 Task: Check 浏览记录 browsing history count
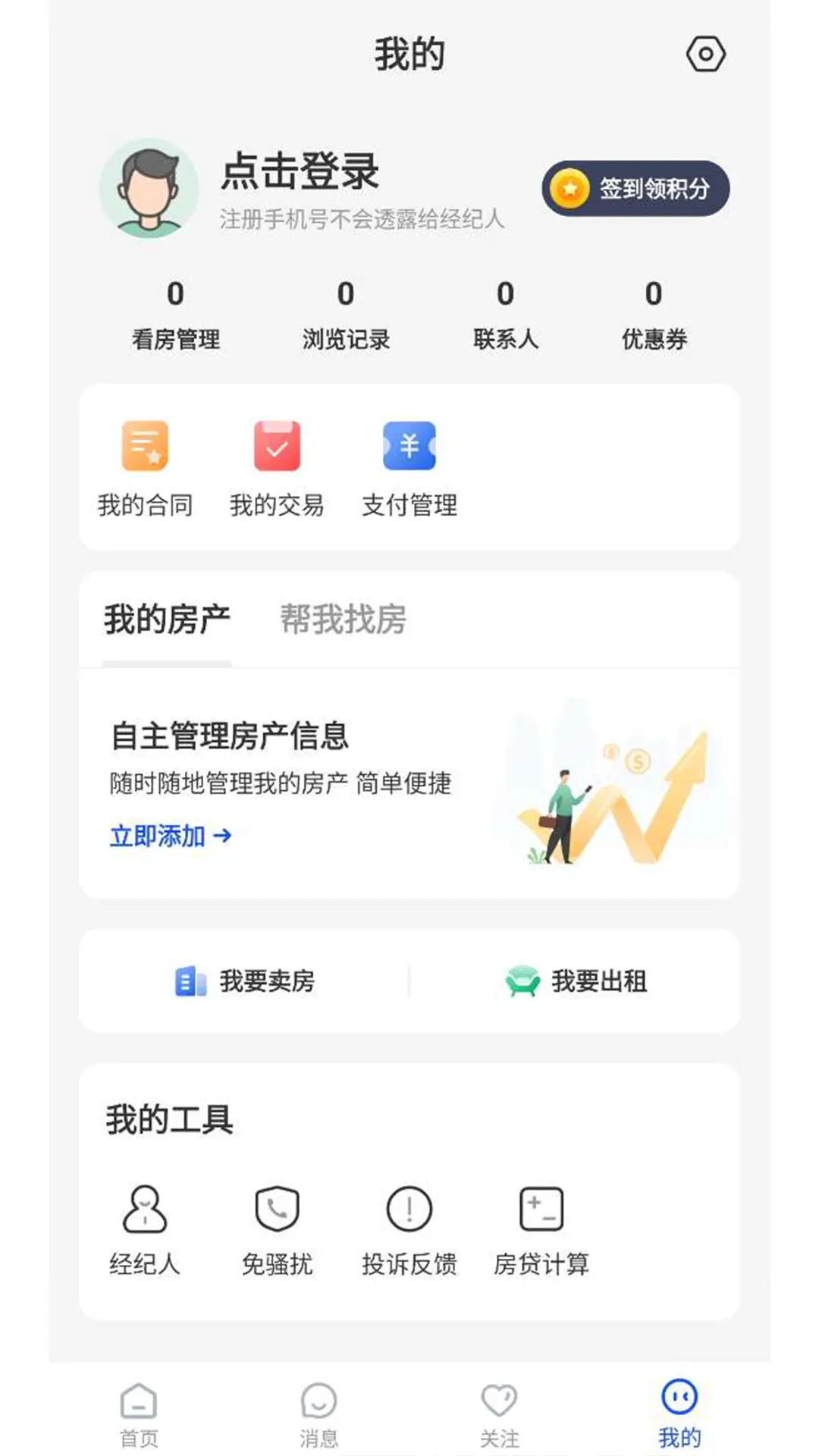pos(346,315)
